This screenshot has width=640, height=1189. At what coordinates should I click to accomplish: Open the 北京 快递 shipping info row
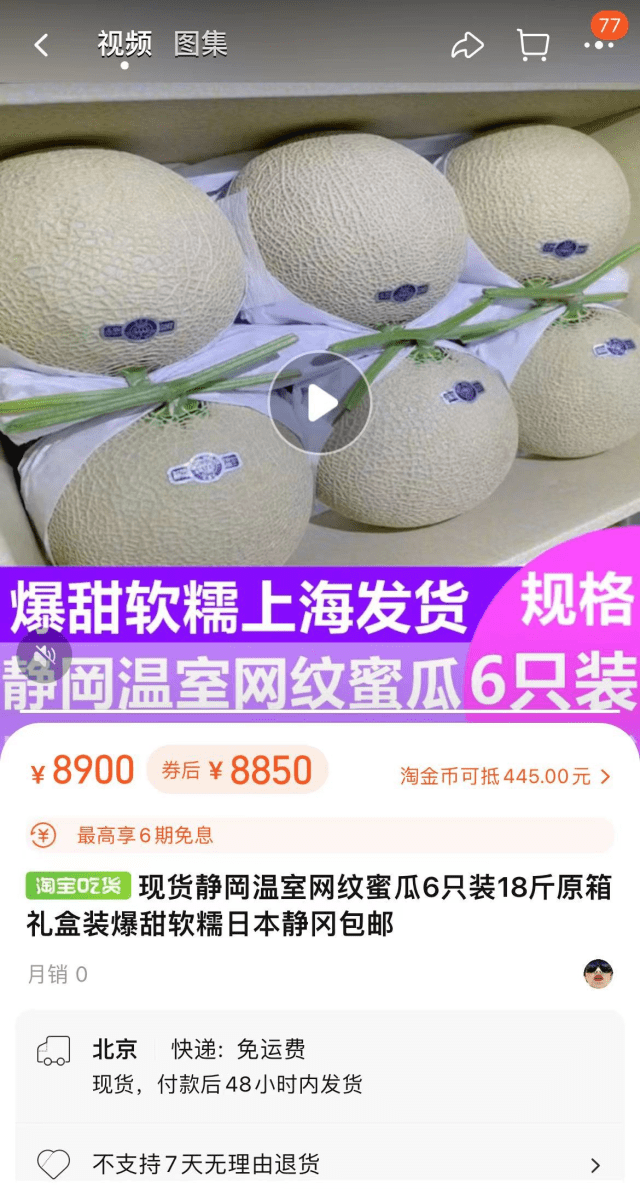(320, 1065)
